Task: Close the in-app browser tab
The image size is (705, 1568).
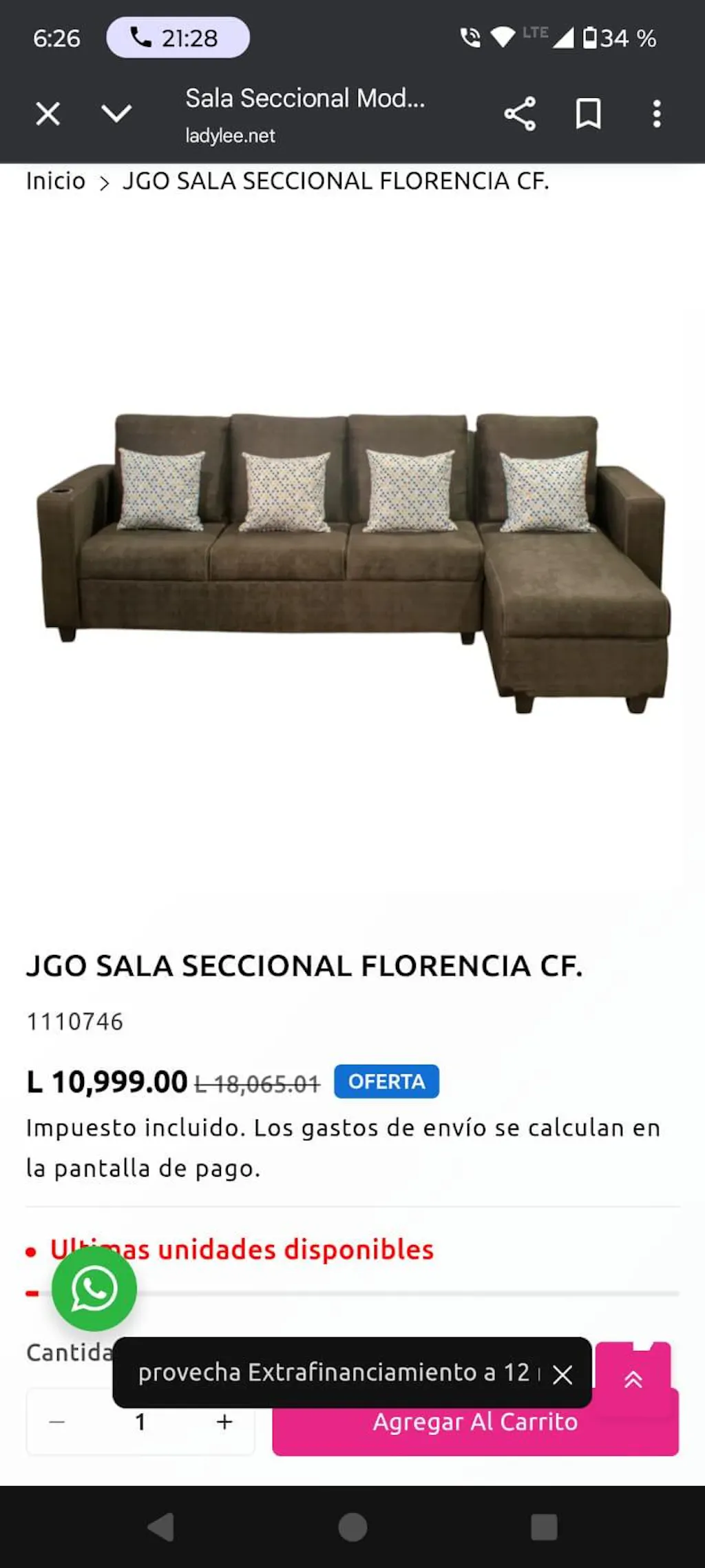Action: tap(48, 114)
